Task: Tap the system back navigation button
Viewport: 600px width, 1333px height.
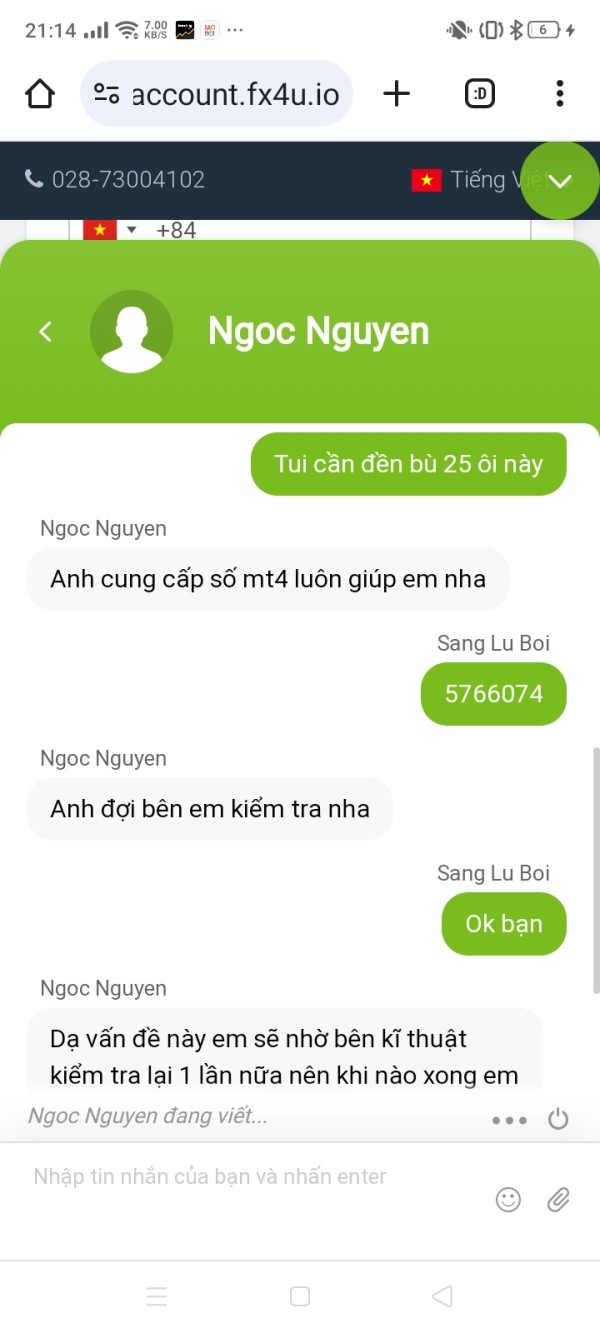Action: (442, 1296)
